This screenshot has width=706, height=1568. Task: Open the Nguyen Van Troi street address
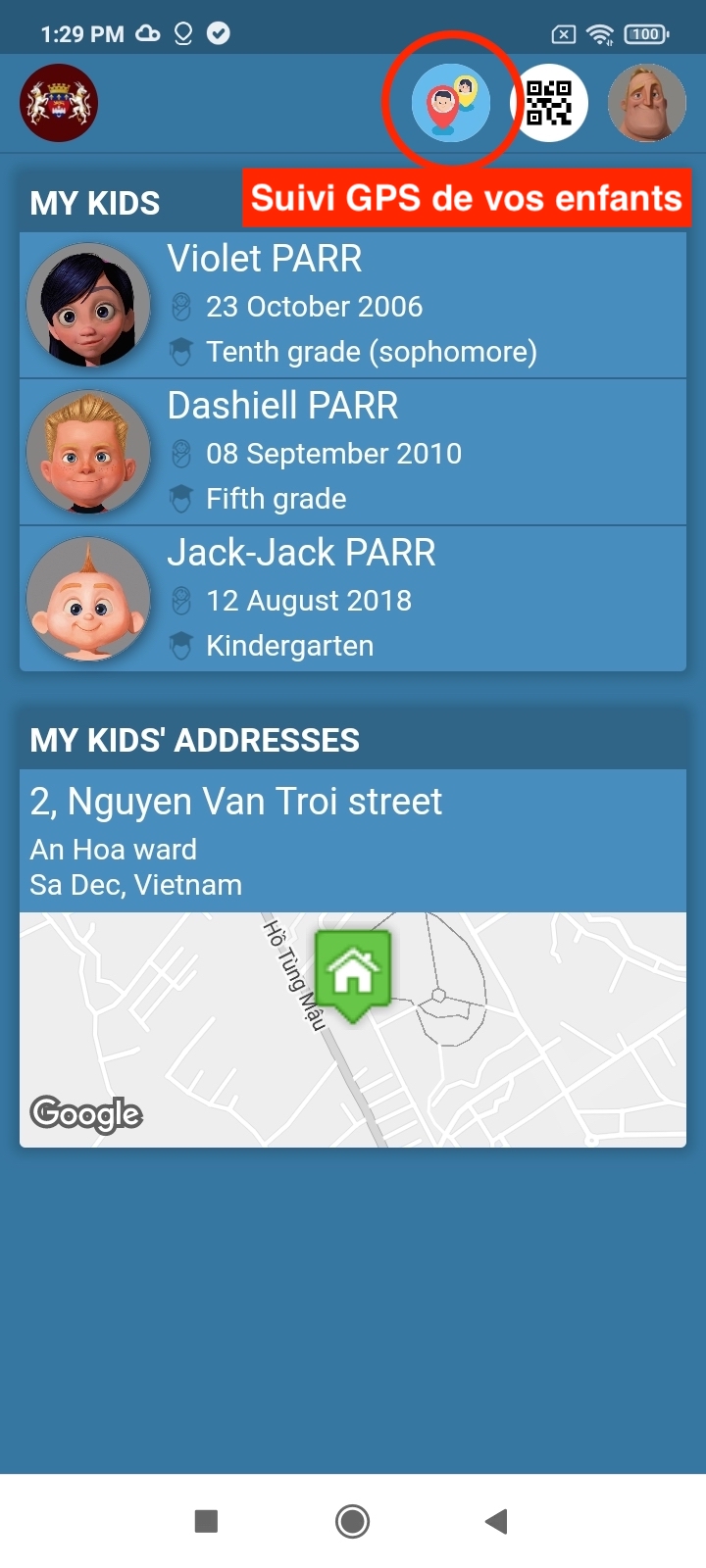pyautogui.click(x=353, y=841)
